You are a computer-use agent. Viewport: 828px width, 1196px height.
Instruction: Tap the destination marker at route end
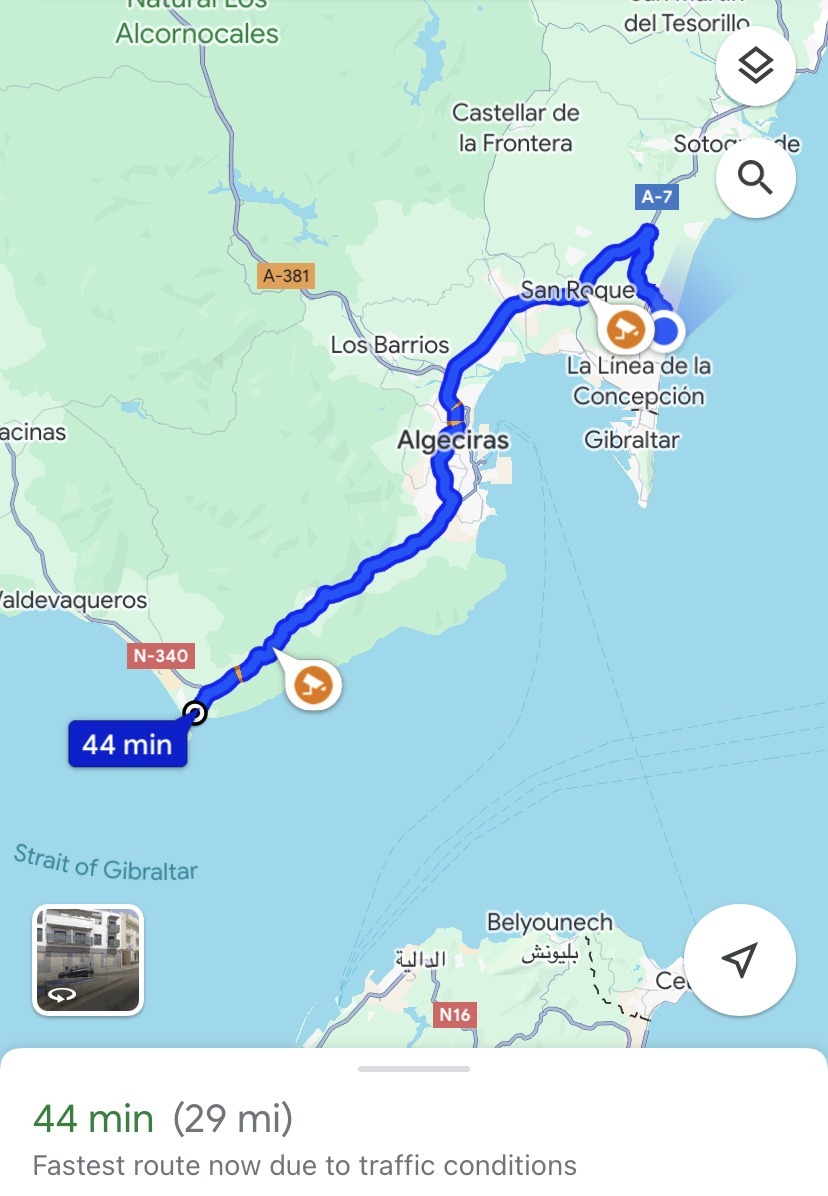click(195, 712)
